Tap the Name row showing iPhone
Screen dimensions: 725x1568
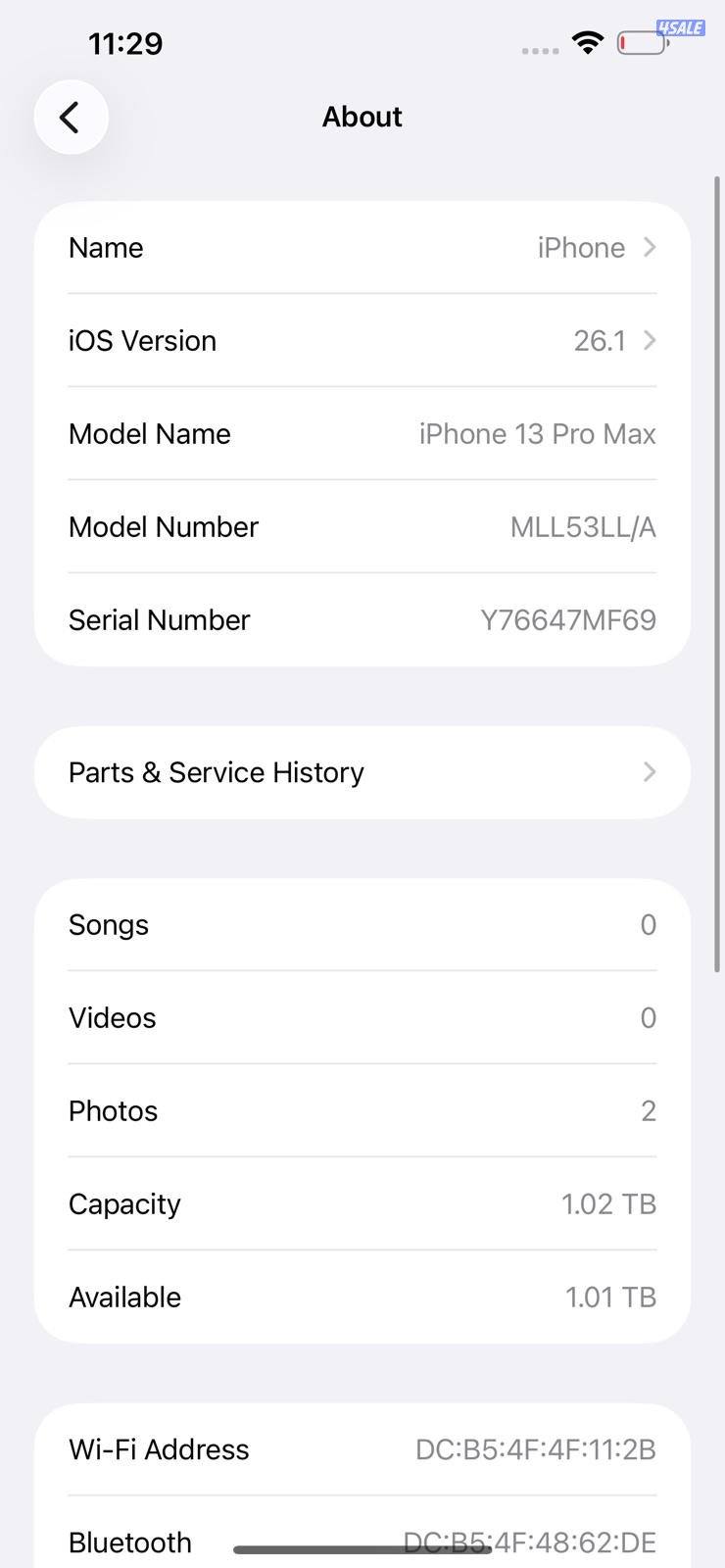[362, 247]
